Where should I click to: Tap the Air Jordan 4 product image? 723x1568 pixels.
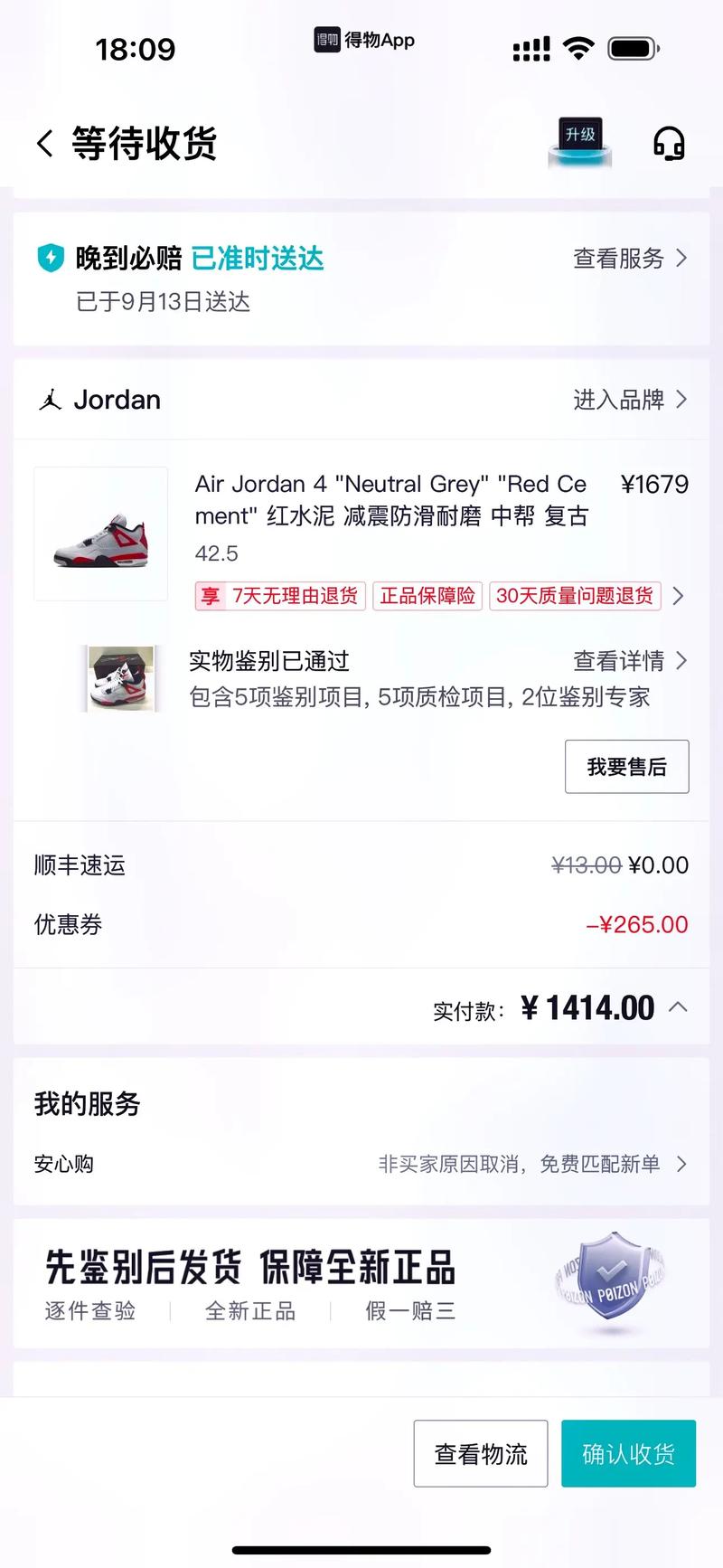[x=100, y=534]
